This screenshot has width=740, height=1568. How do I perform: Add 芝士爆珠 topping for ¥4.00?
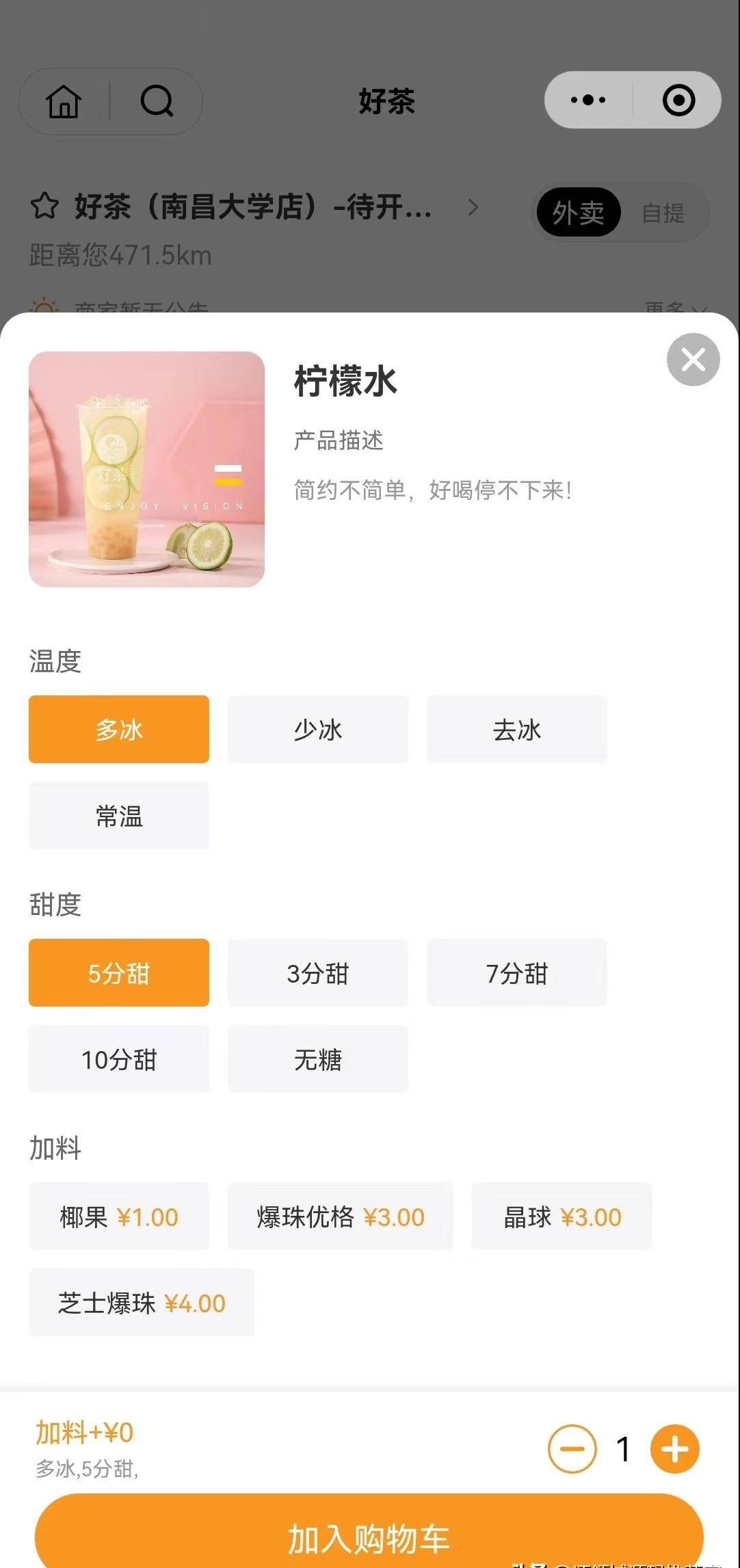click(141, 1303)
